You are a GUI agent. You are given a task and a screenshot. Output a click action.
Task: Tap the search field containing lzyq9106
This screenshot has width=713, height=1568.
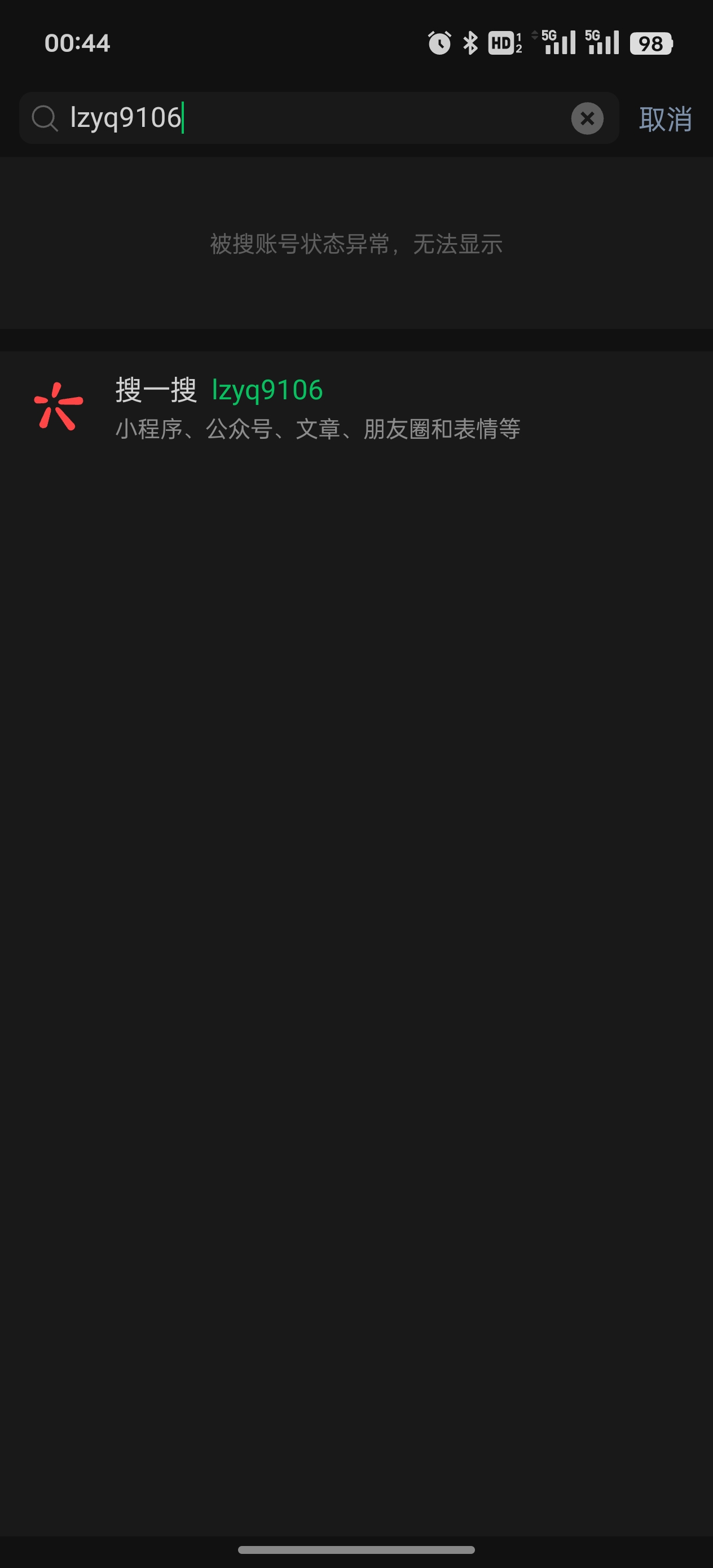tap(305, 118)
